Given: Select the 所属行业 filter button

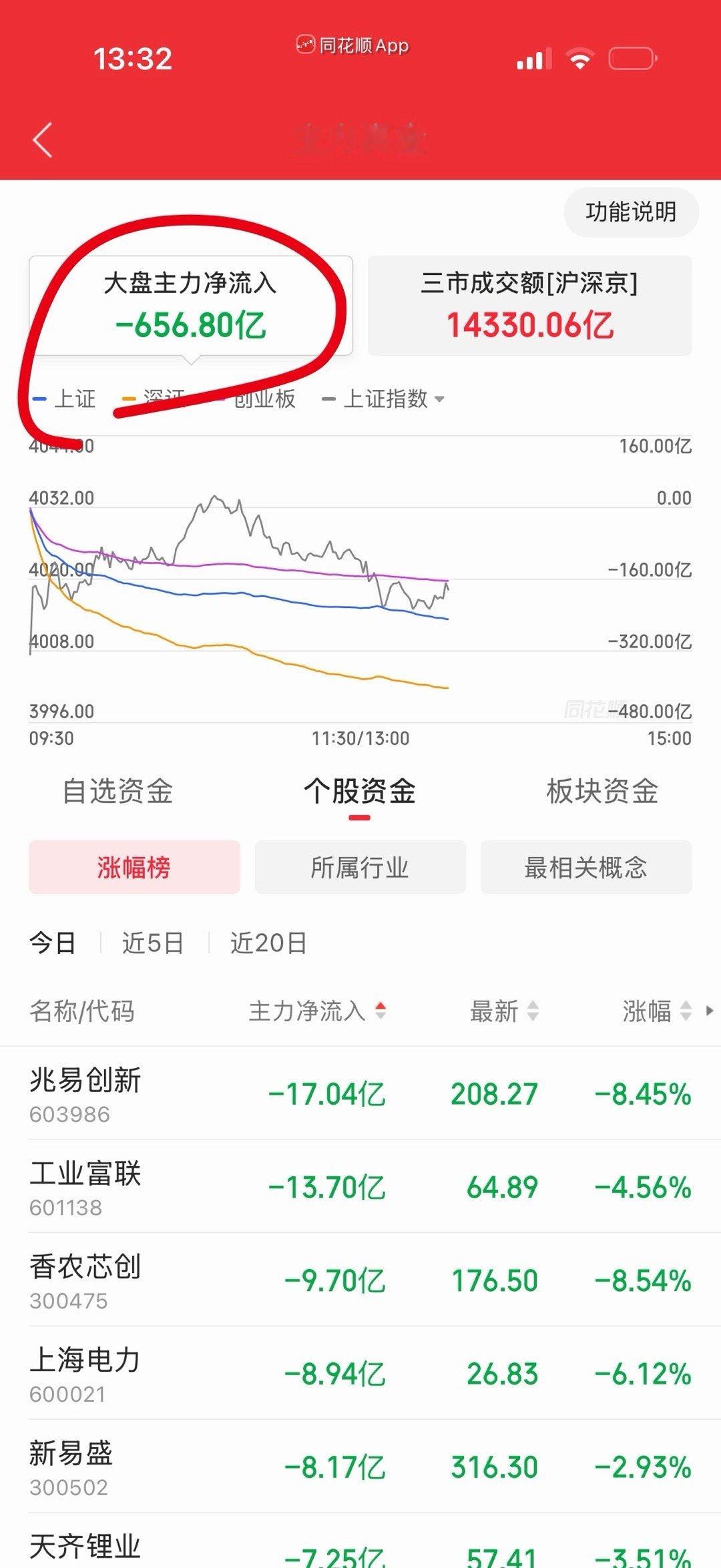Looking at the screenshot, I should pos(359,867).
